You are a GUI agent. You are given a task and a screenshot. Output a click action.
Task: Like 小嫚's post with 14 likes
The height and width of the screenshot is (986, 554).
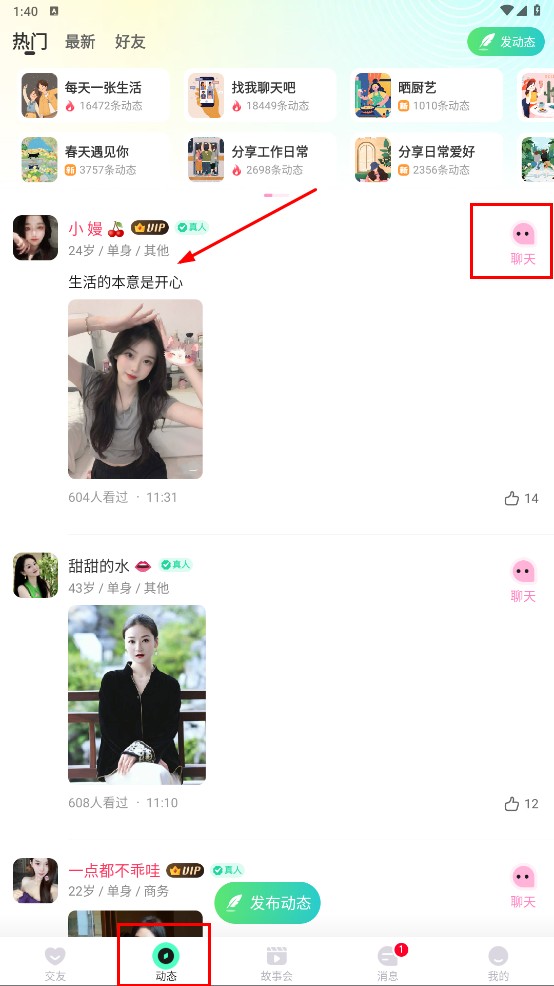(521, 499)
